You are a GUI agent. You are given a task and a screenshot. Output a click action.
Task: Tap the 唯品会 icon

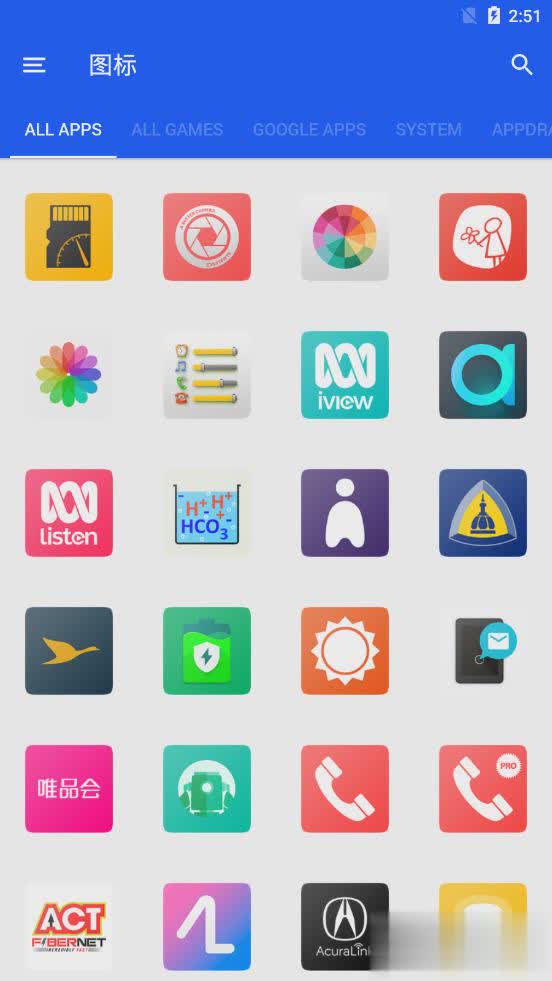pos(69,789)
